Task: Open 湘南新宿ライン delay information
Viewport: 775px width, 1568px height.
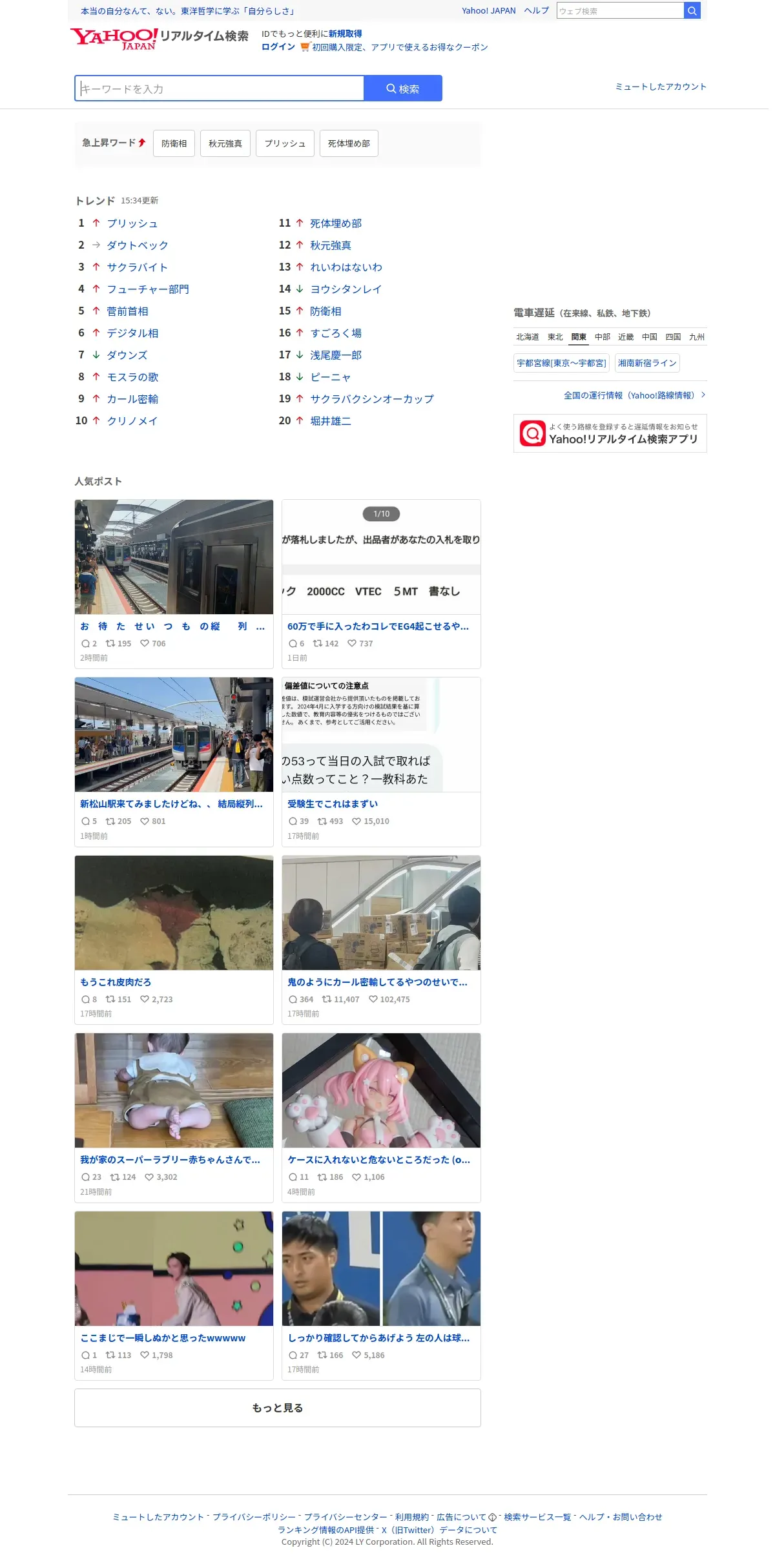Action: (x=647, y=363)
